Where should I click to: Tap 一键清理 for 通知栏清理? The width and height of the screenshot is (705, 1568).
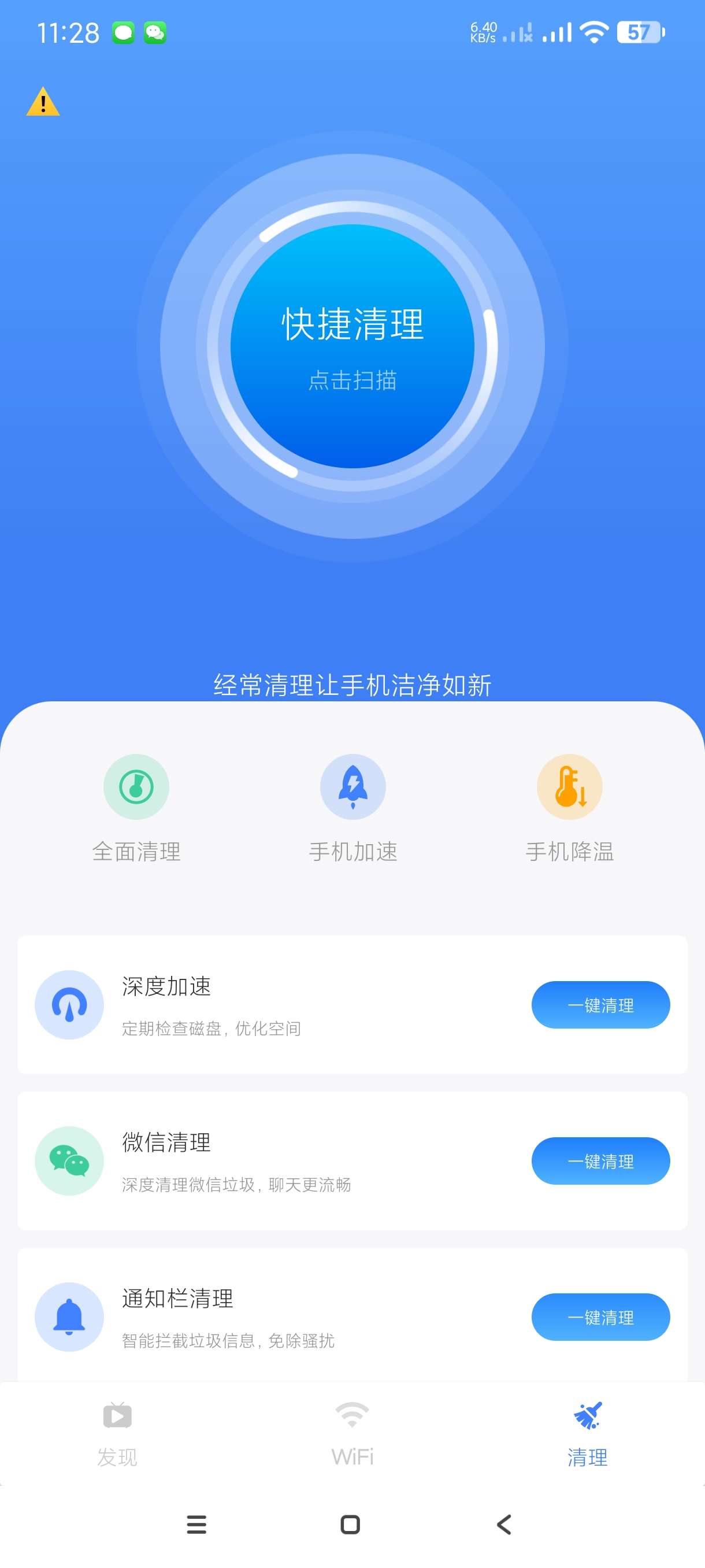600,1316
